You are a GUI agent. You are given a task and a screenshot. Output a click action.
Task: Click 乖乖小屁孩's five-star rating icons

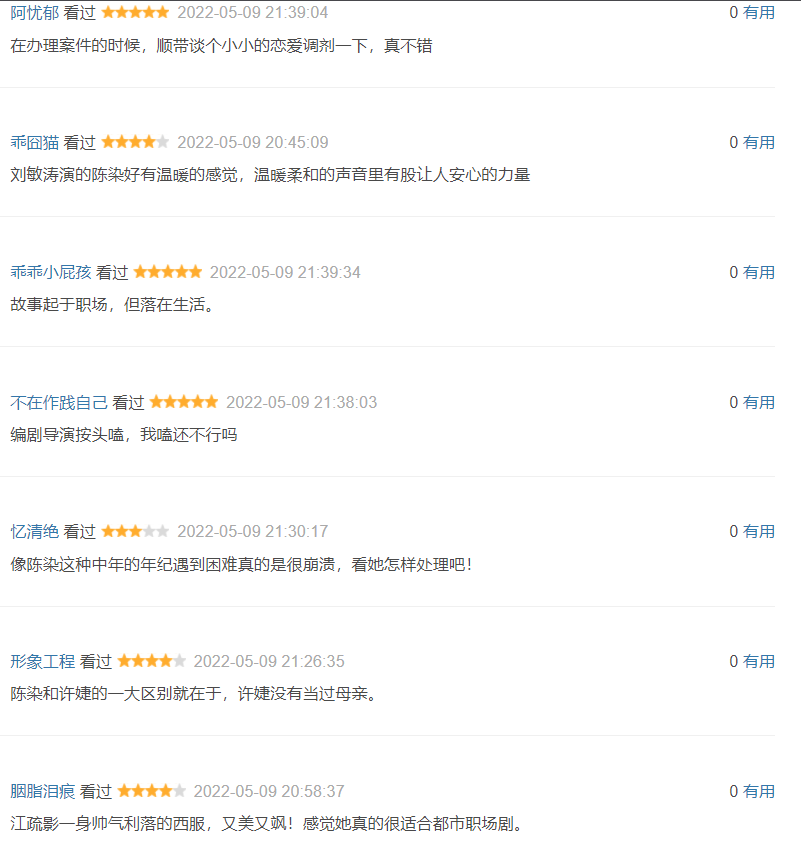(x=167, y=272)
